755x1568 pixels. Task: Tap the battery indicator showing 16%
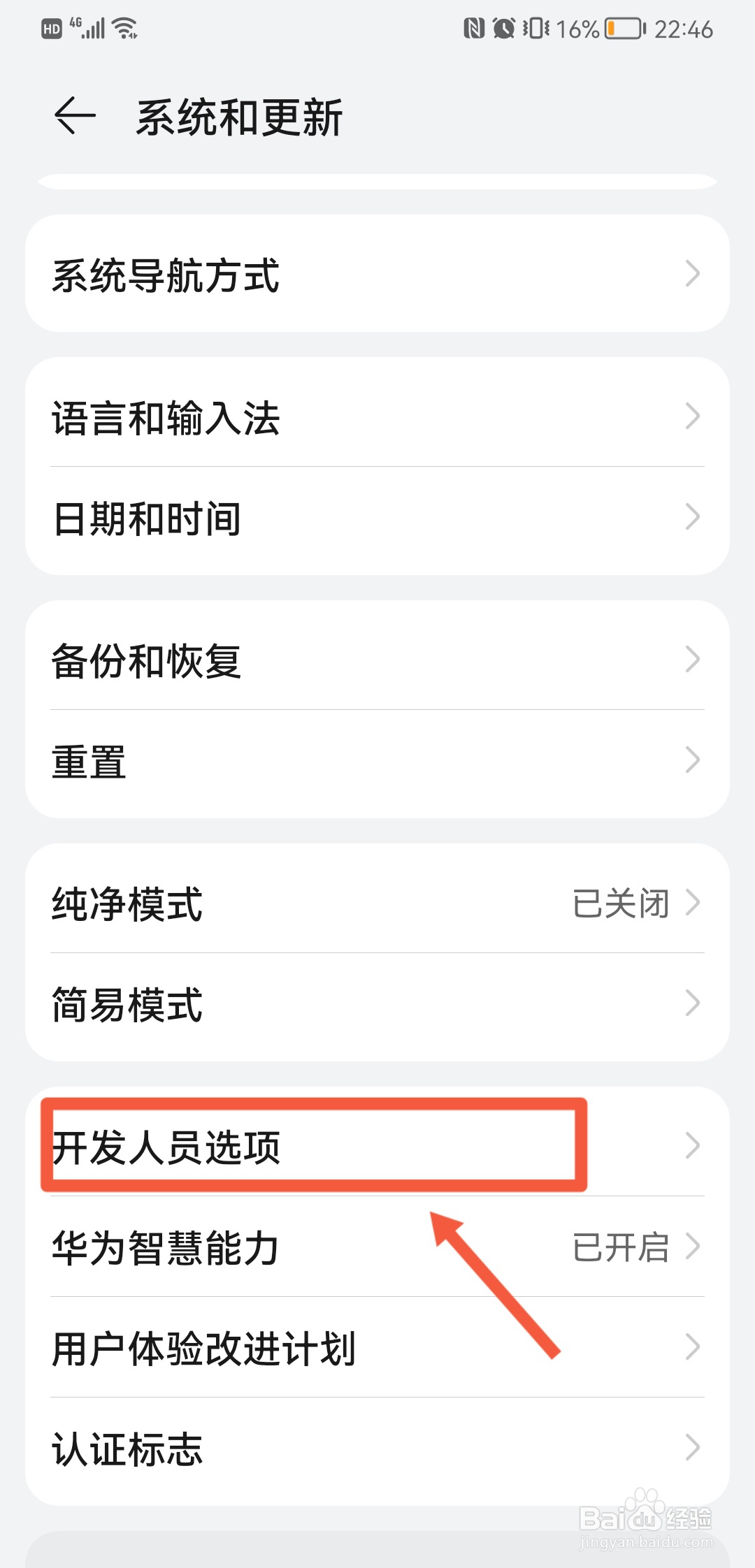coord(619,28)
